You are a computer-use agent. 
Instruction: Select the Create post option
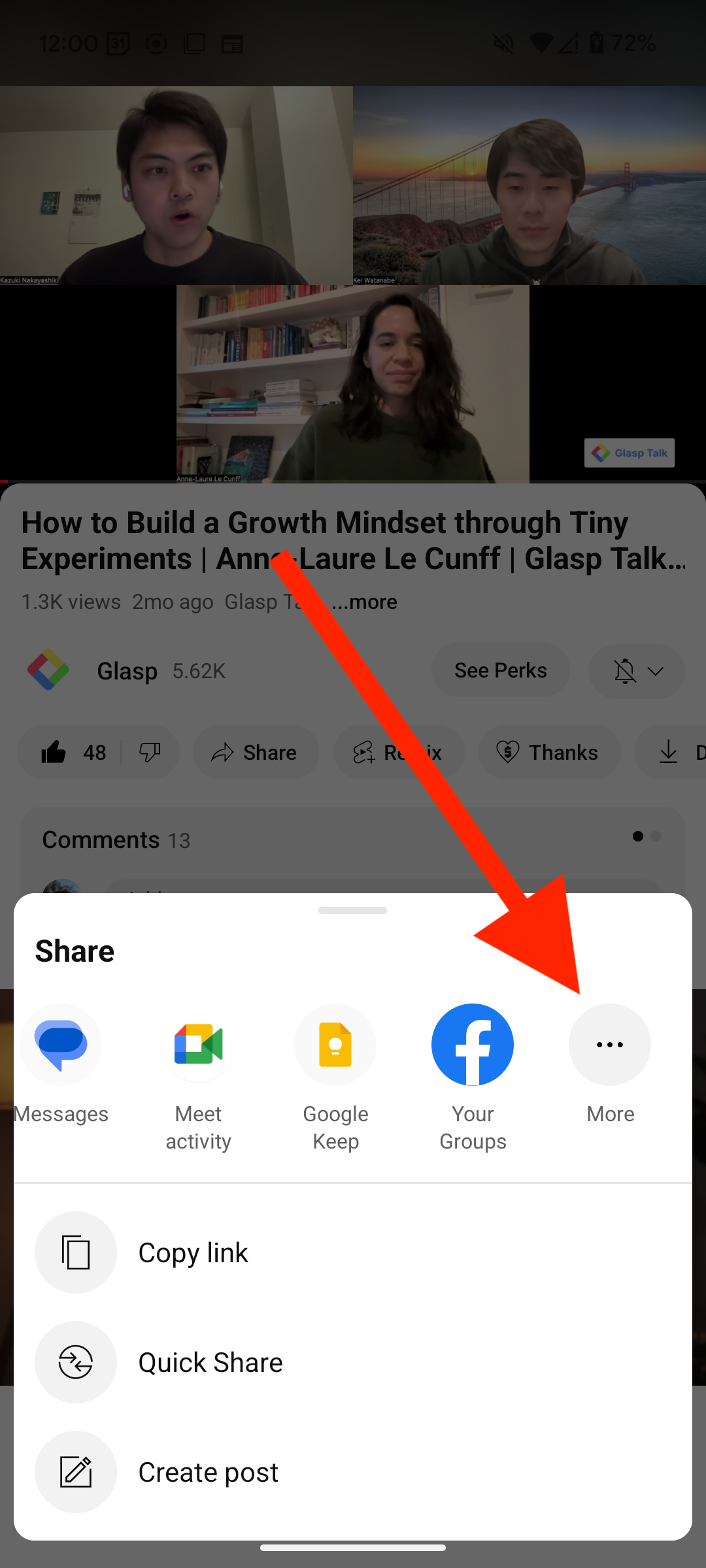tap(208, 1472)
